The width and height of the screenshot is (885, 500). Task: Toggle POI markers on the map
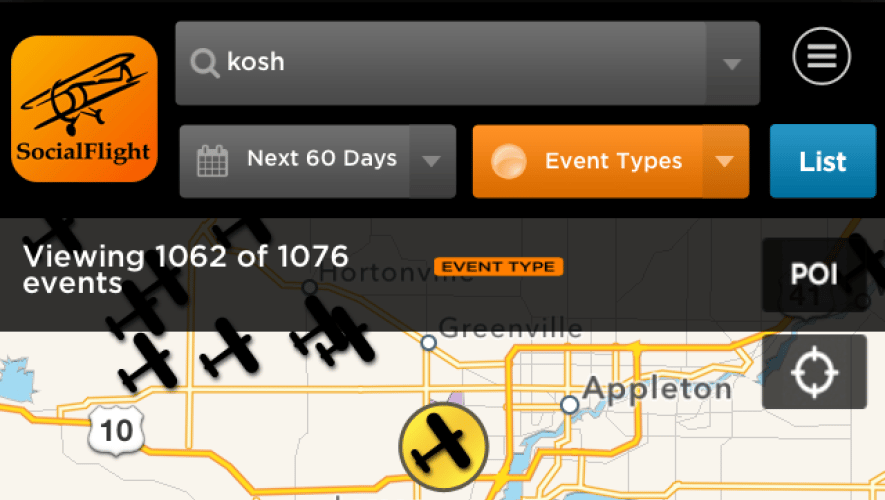(813, 274)
